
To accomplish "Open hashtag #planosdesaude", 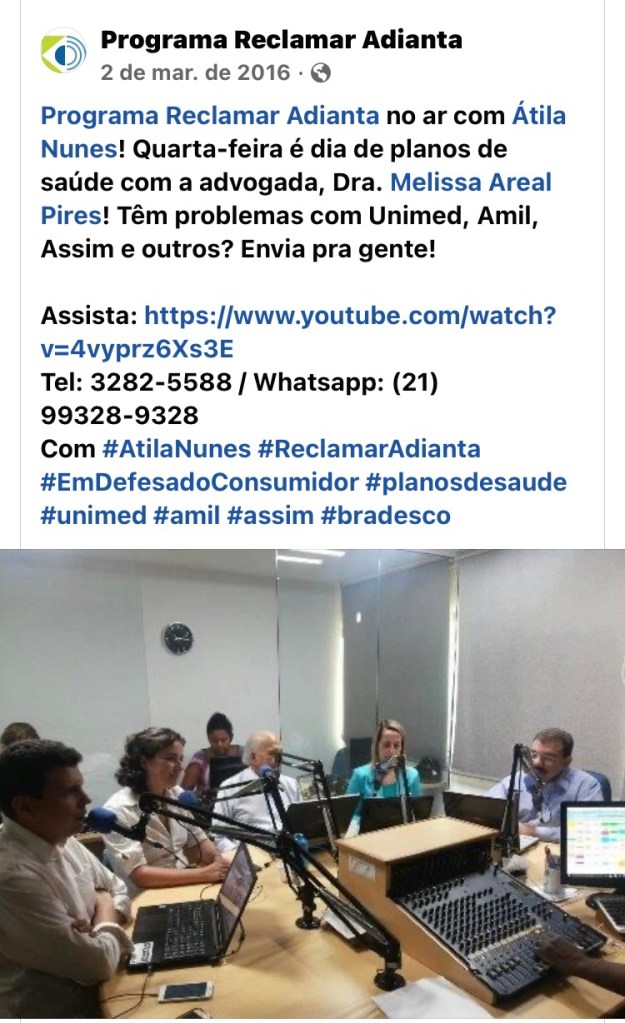I will 466,483.
